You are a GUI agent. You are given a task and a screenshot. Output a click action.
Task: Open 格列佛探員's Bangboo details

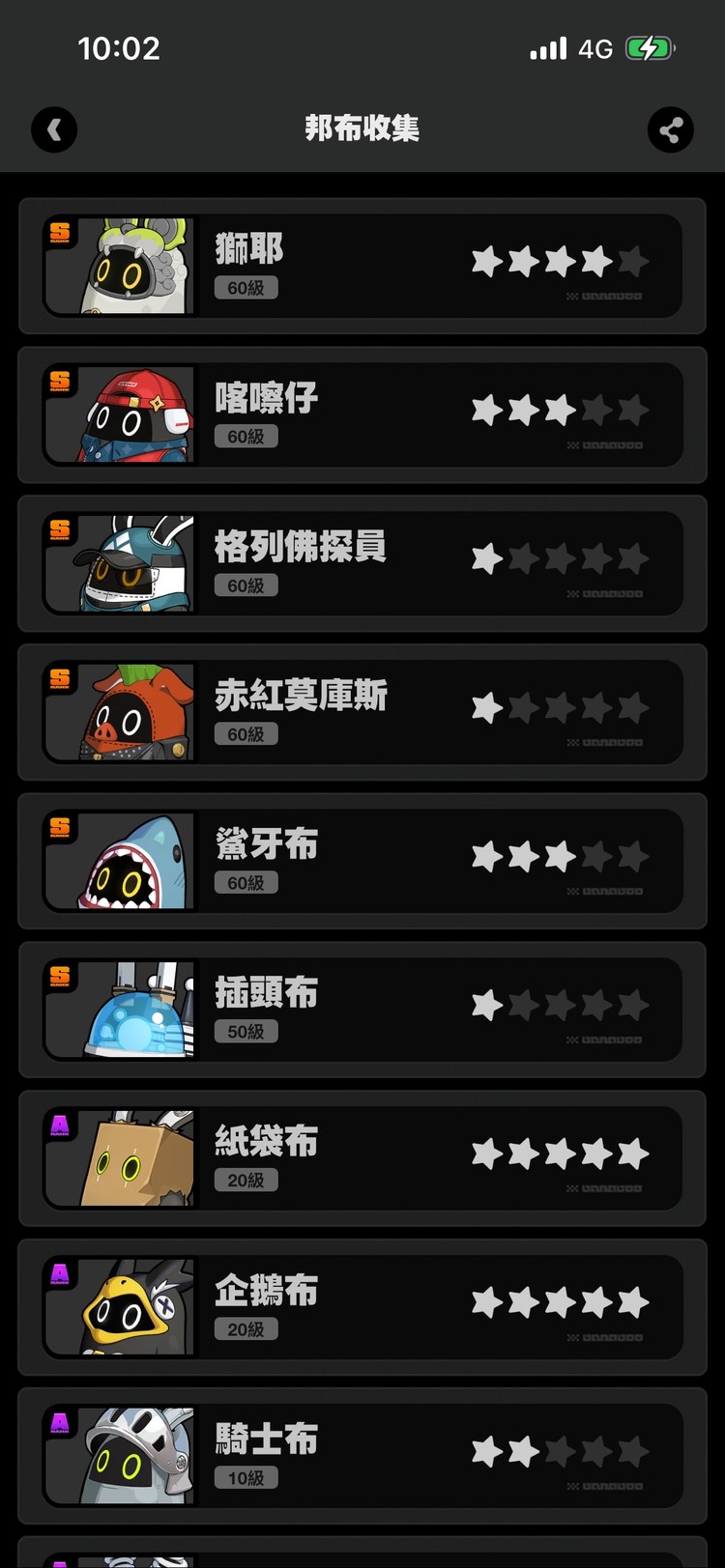(362, 563)
